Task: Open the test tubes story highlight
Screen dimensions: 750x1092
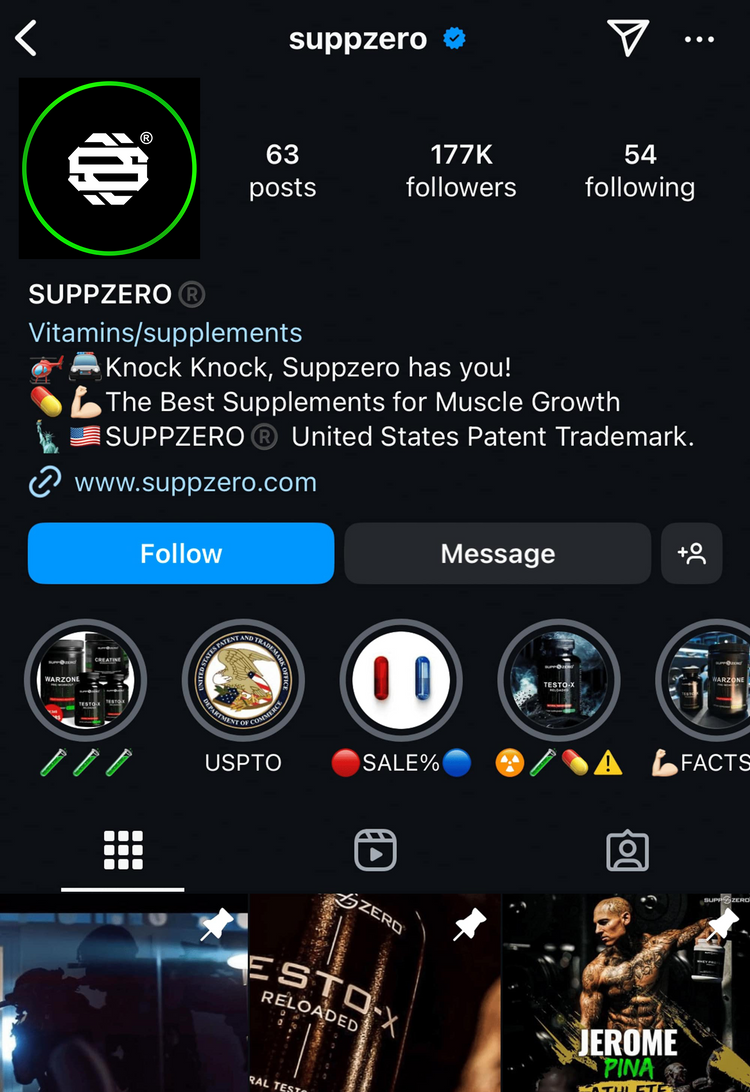Action: (88, 682)
